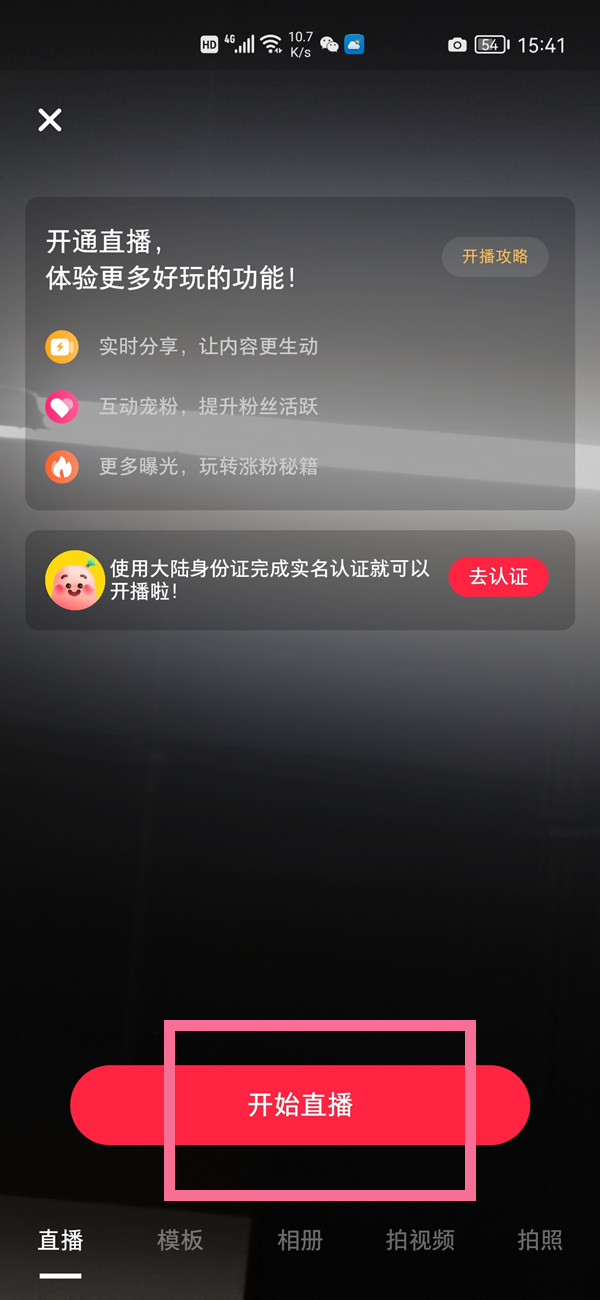The width and height of the screenshot is (600, 1300).
Task: Switch to the 模板 tab
Action: click(180, 1241)
